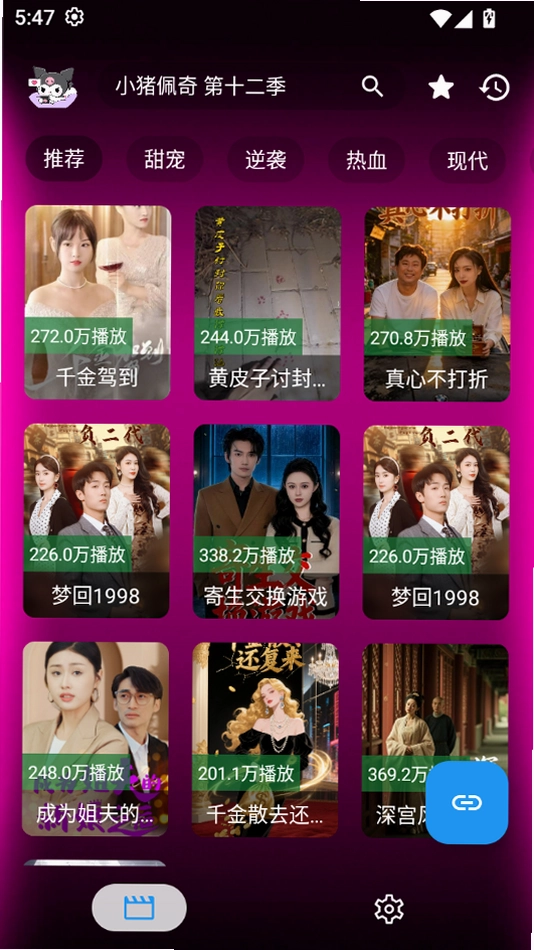Image resolution: width=534 pixels, height=950 pixels.
Task: Open the 小猪佩奇 第十二季 search box
Action: tap(250, 87)
